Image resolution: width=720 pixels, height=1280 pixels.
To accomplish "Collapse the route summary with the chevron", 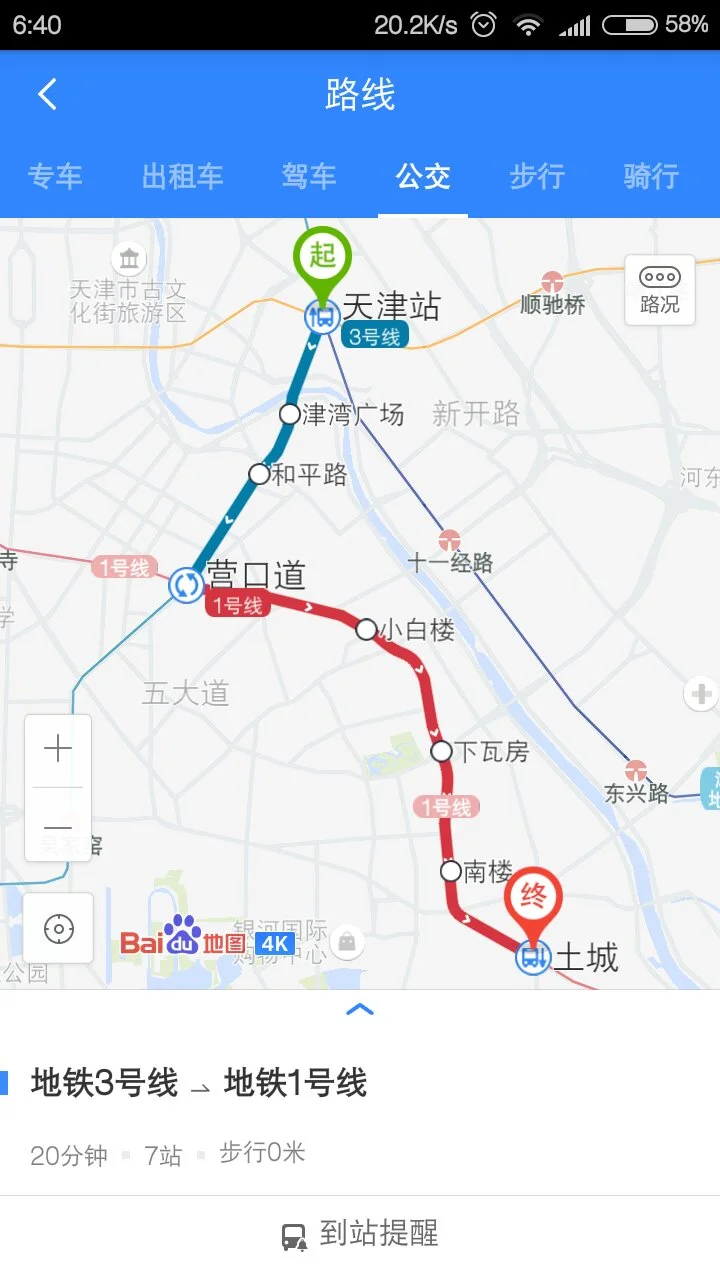I will coord(360,1011).
